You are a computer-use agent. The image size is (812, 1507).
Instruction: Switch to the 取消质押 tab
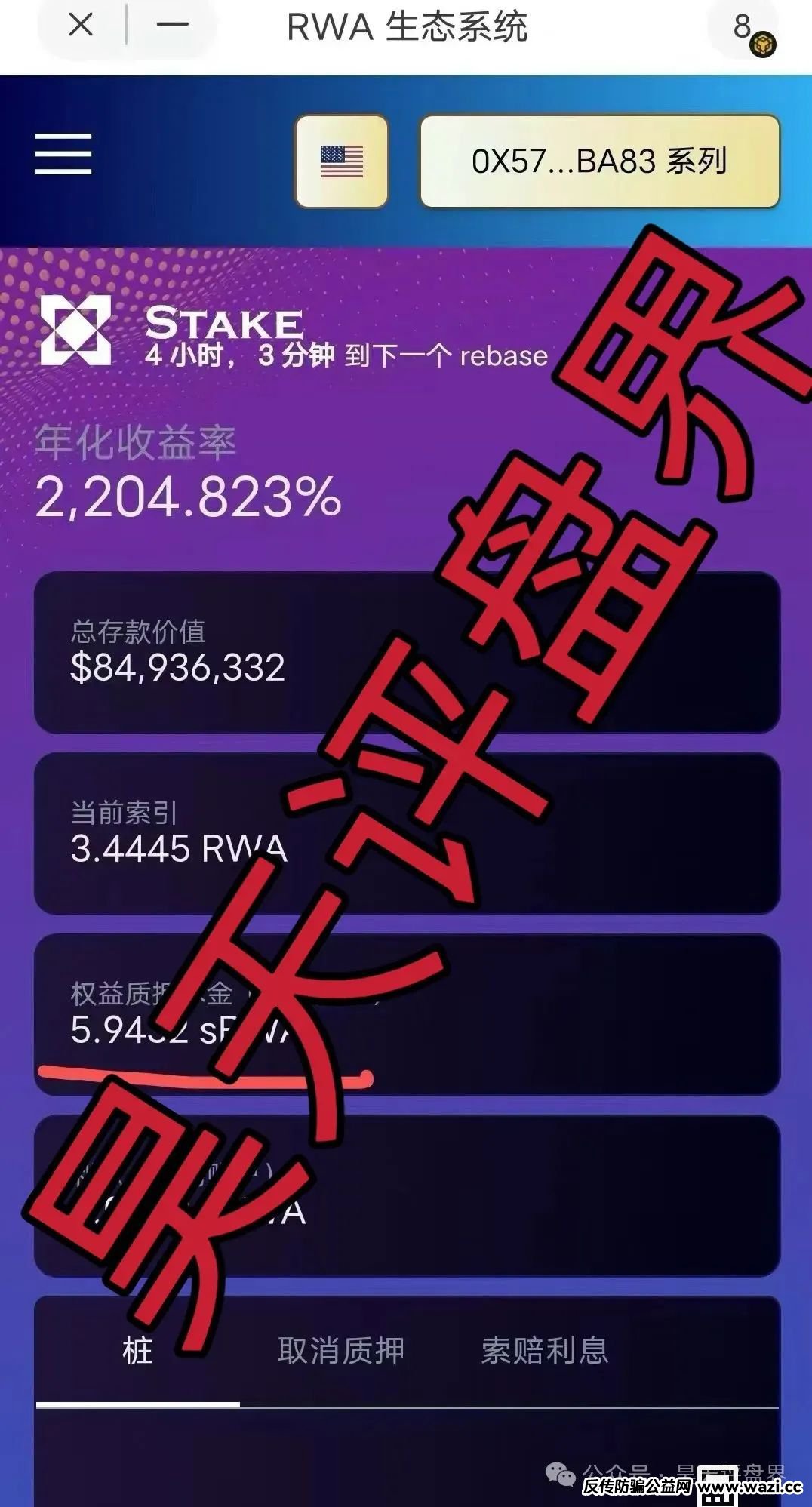pos(341,1350)
